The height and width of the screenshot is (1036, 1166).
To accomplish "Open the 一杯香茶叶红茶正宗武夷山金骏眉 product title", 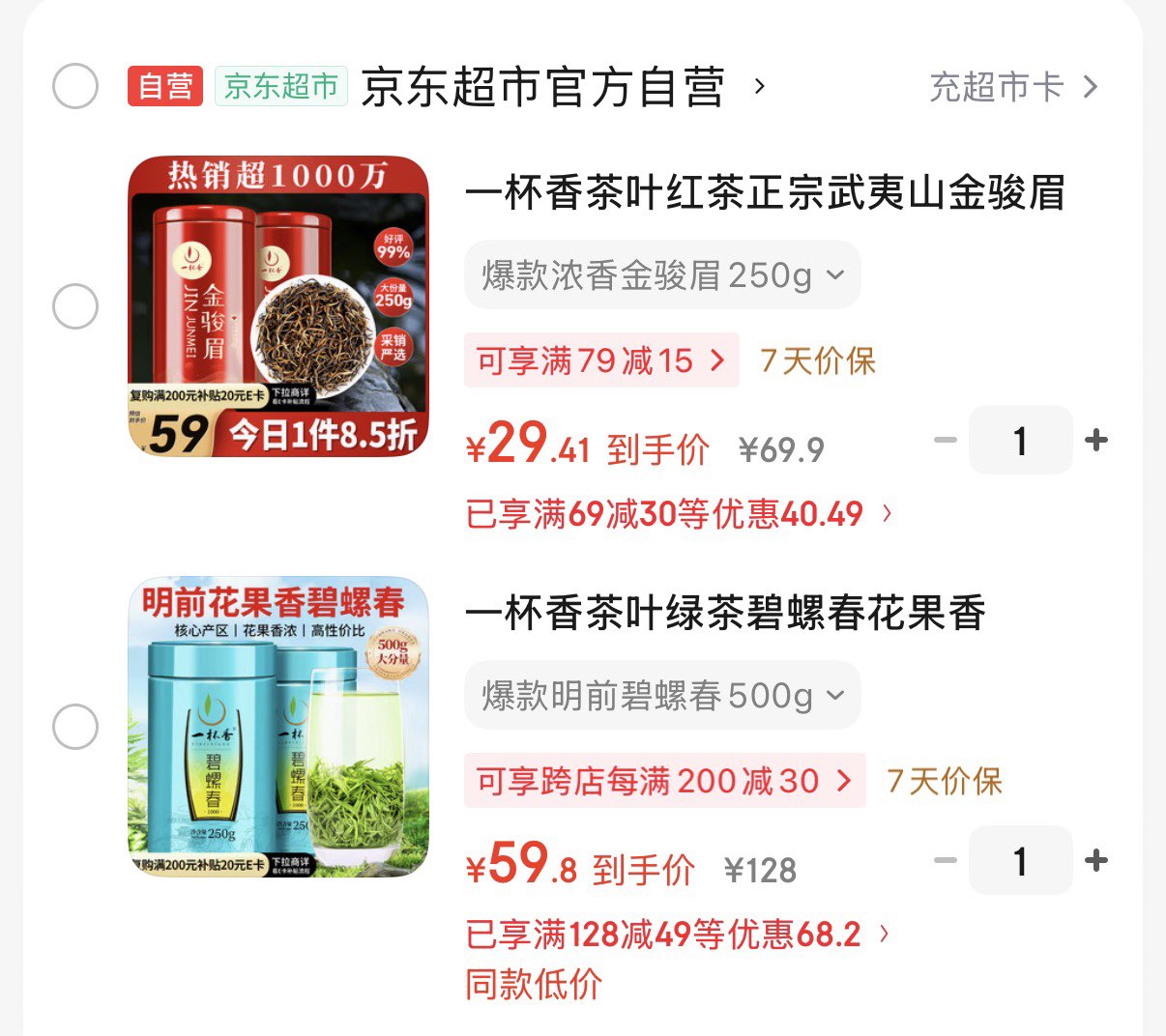I will (764, 192).
